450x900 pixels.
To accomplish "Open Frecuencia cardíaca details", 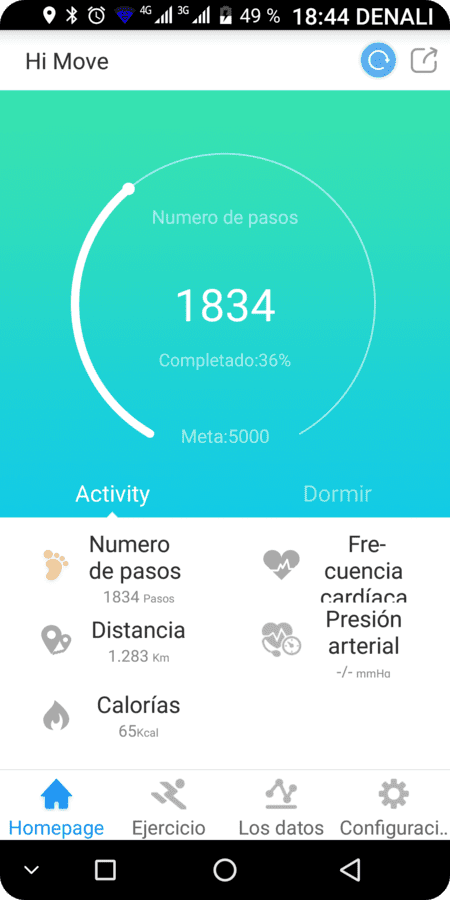I will tap(338, 568).
